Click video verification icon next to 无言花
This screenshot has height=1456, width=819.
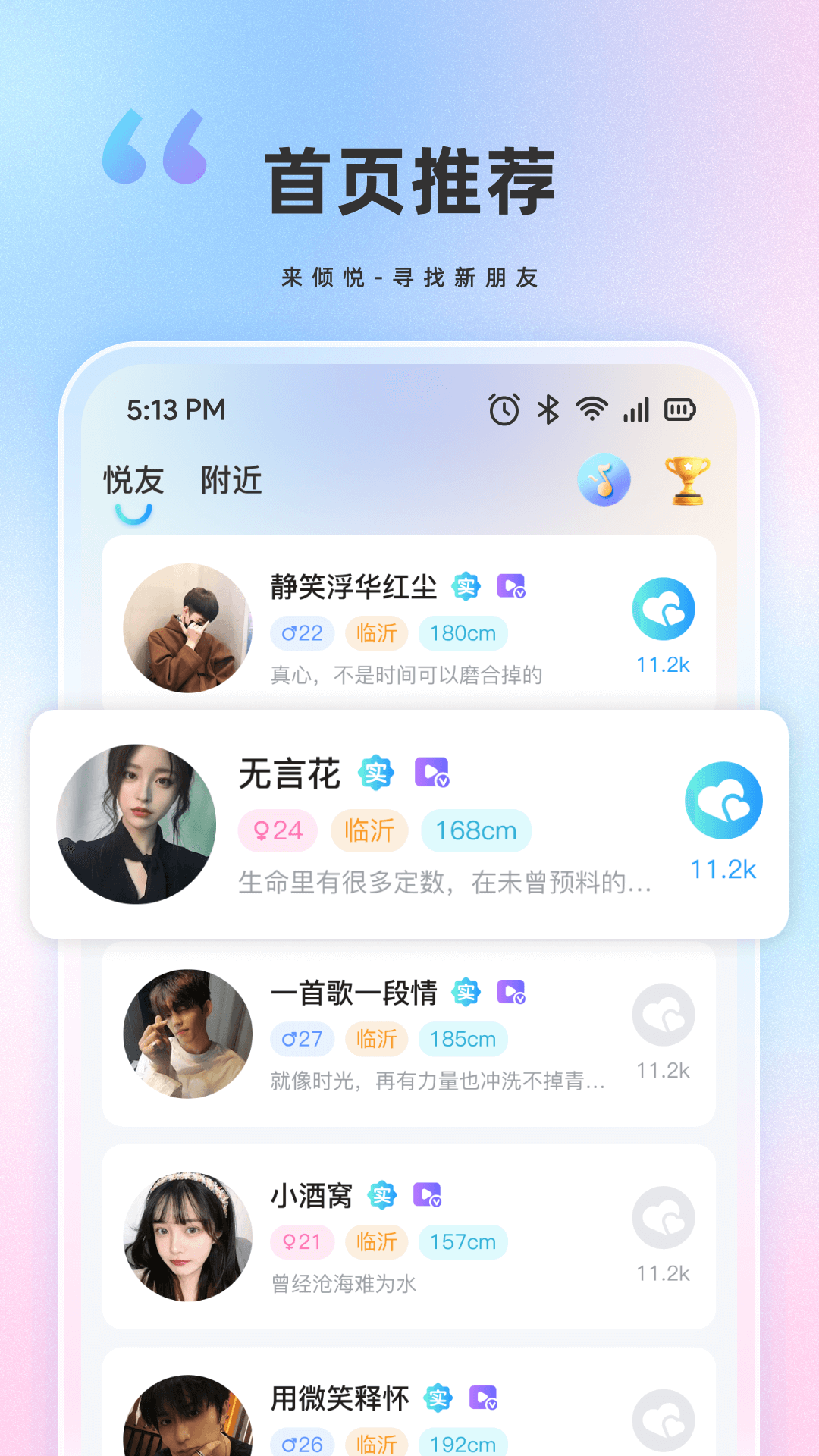[x=431, y=773]
